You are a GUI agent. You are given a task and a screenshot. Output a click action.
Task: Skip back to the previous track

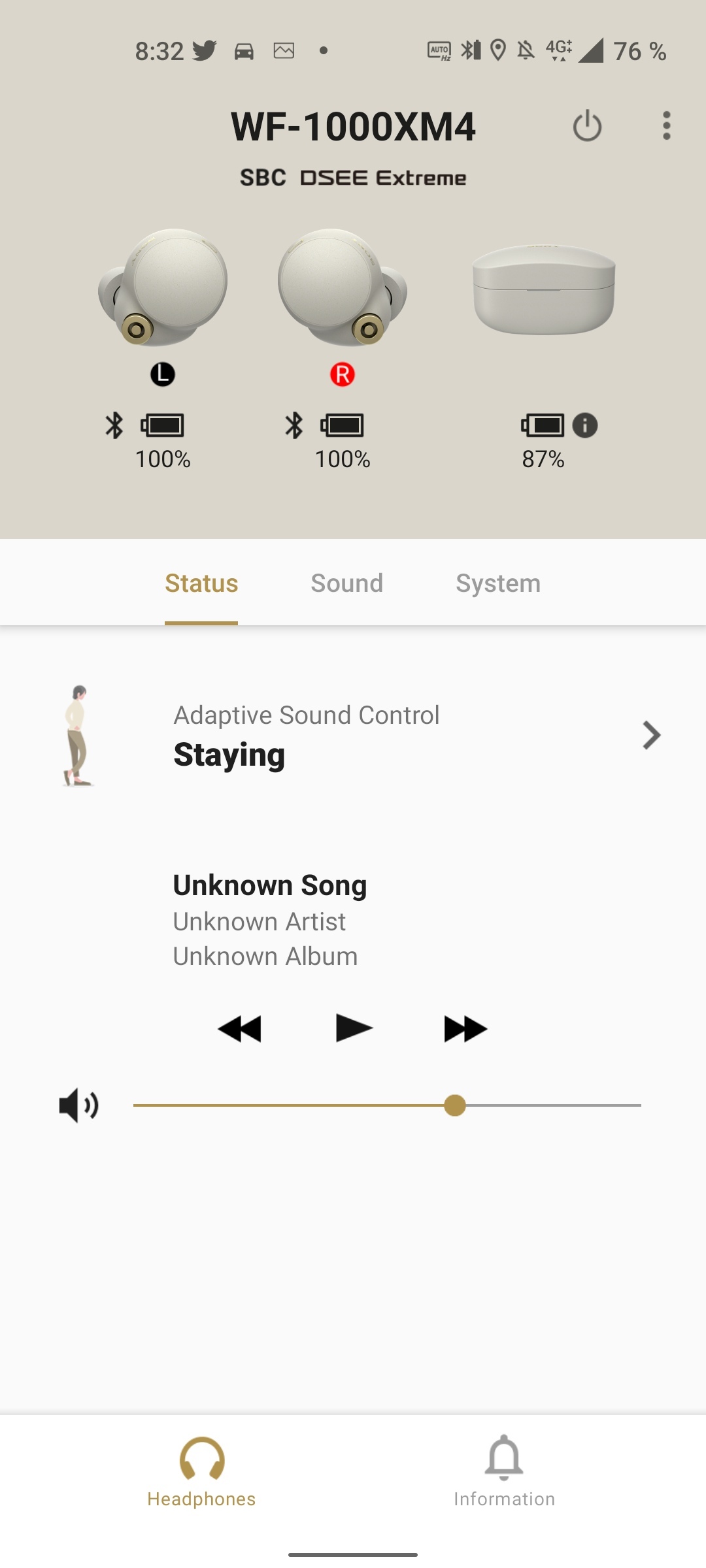pos(239,1028)
